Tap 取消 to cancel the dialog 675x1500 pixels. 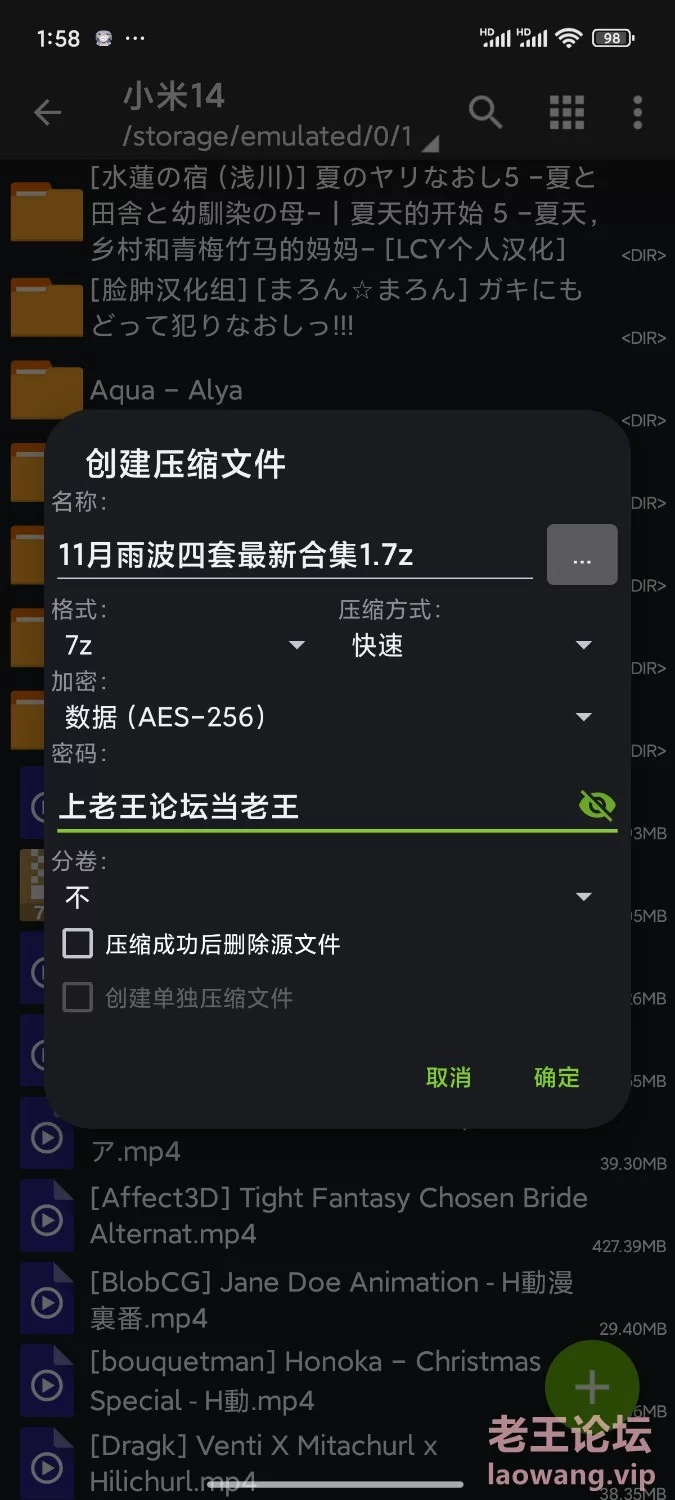(448, 1077)
